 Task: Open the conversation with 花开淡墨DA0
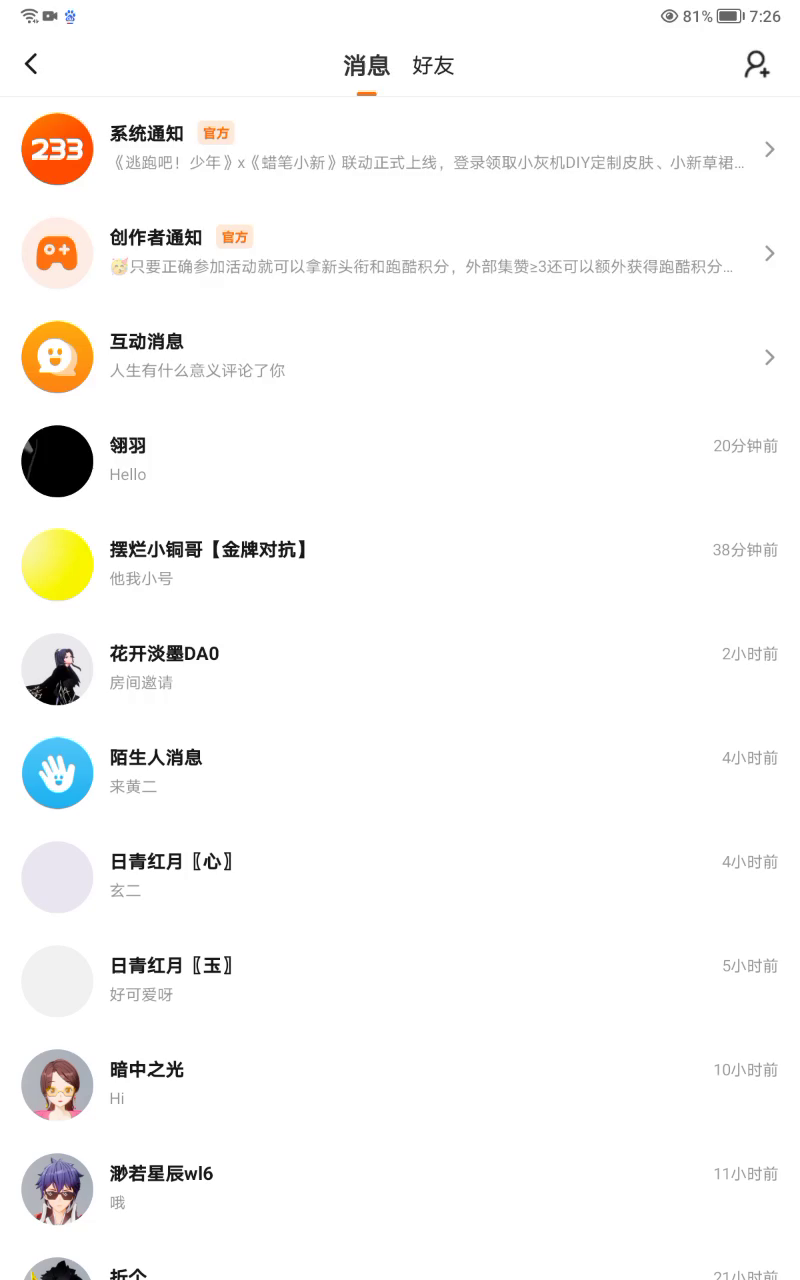tap(400, 669)
